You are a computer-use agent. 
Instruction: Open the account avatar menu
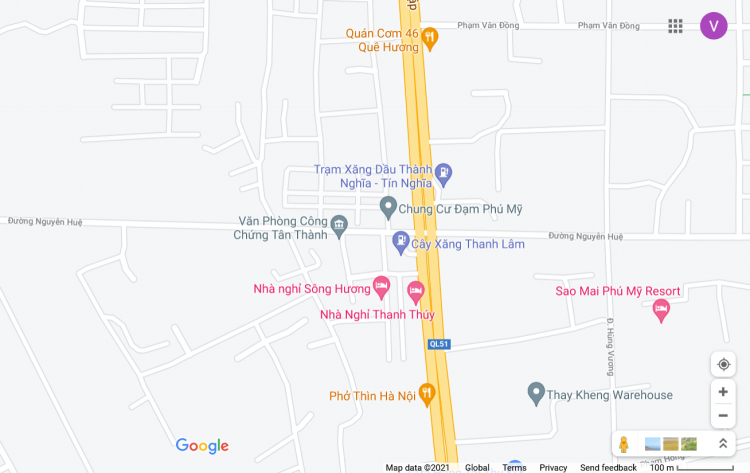[713, 26]
